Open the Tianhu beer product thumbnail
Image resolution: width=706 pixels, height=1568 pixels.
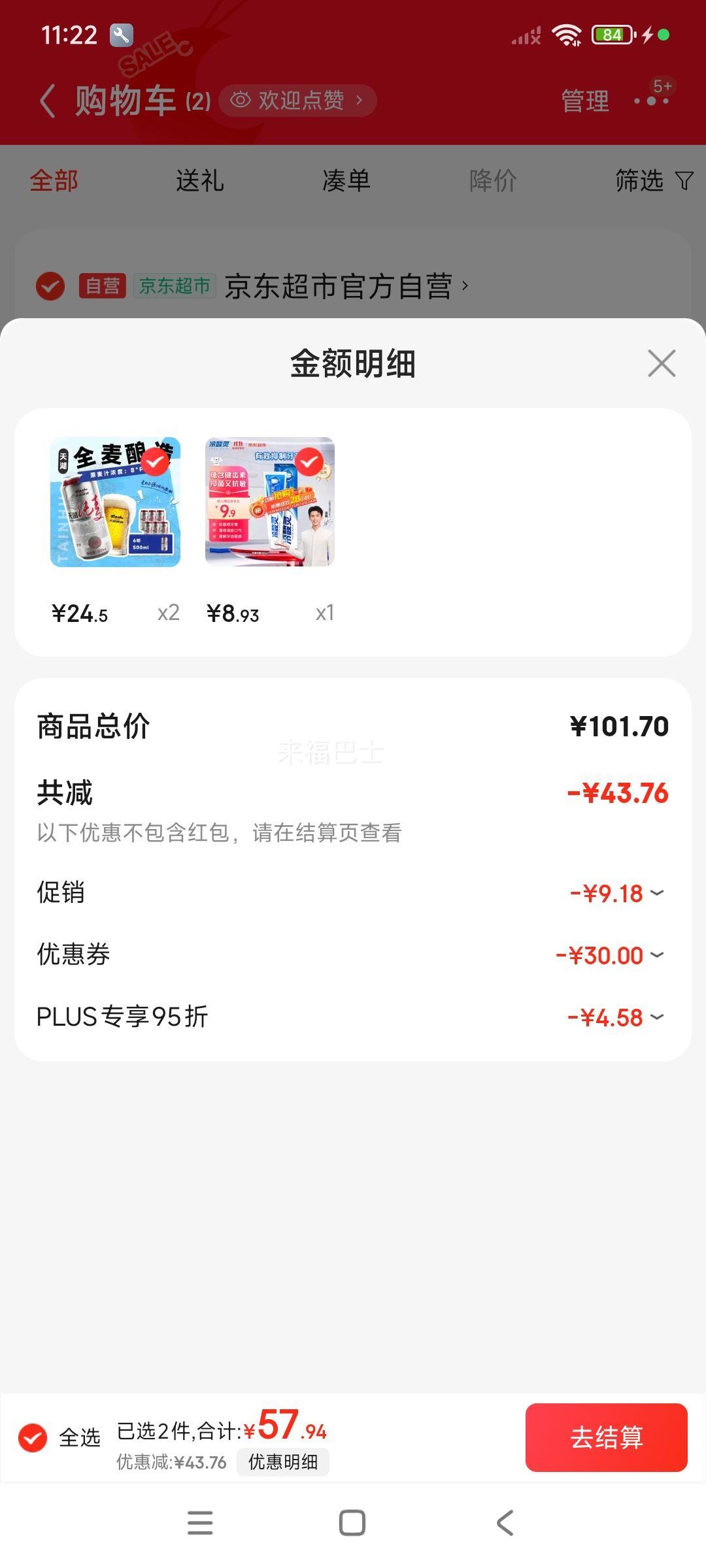pos(115,502)
